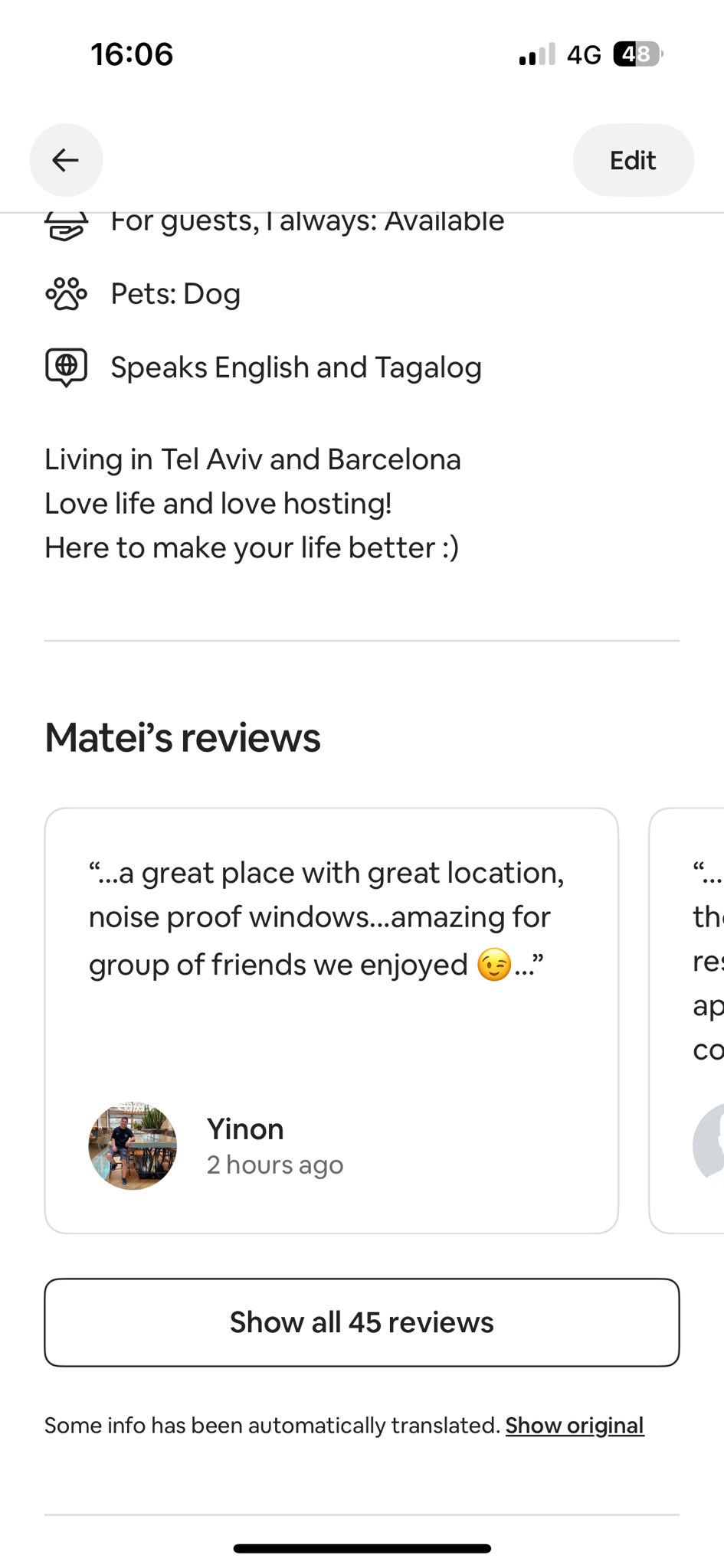The image size is (724, 1568).
Task: Open Yinon's profile photo
Action: click(x=133, y=1145)
